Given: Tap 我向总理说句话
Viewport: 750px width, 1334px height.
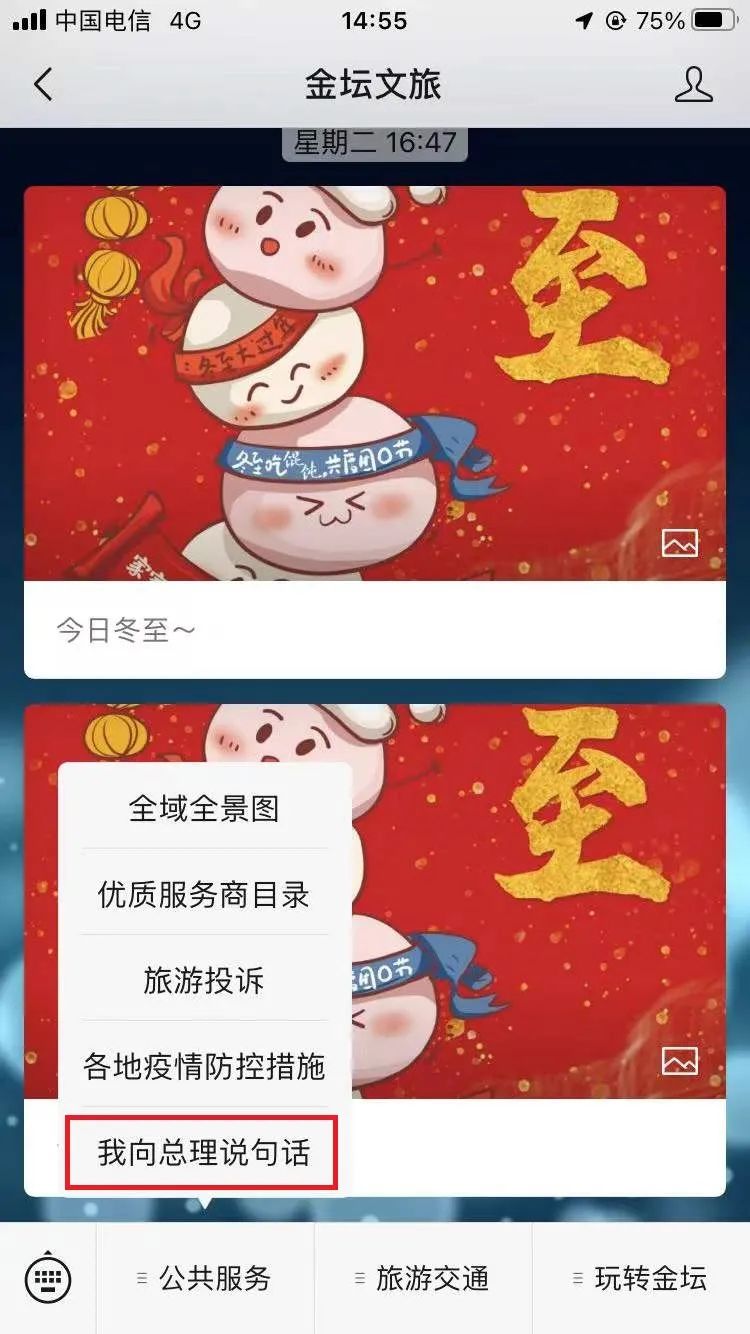Looking at the screenshot, I should pos(204,1153).
